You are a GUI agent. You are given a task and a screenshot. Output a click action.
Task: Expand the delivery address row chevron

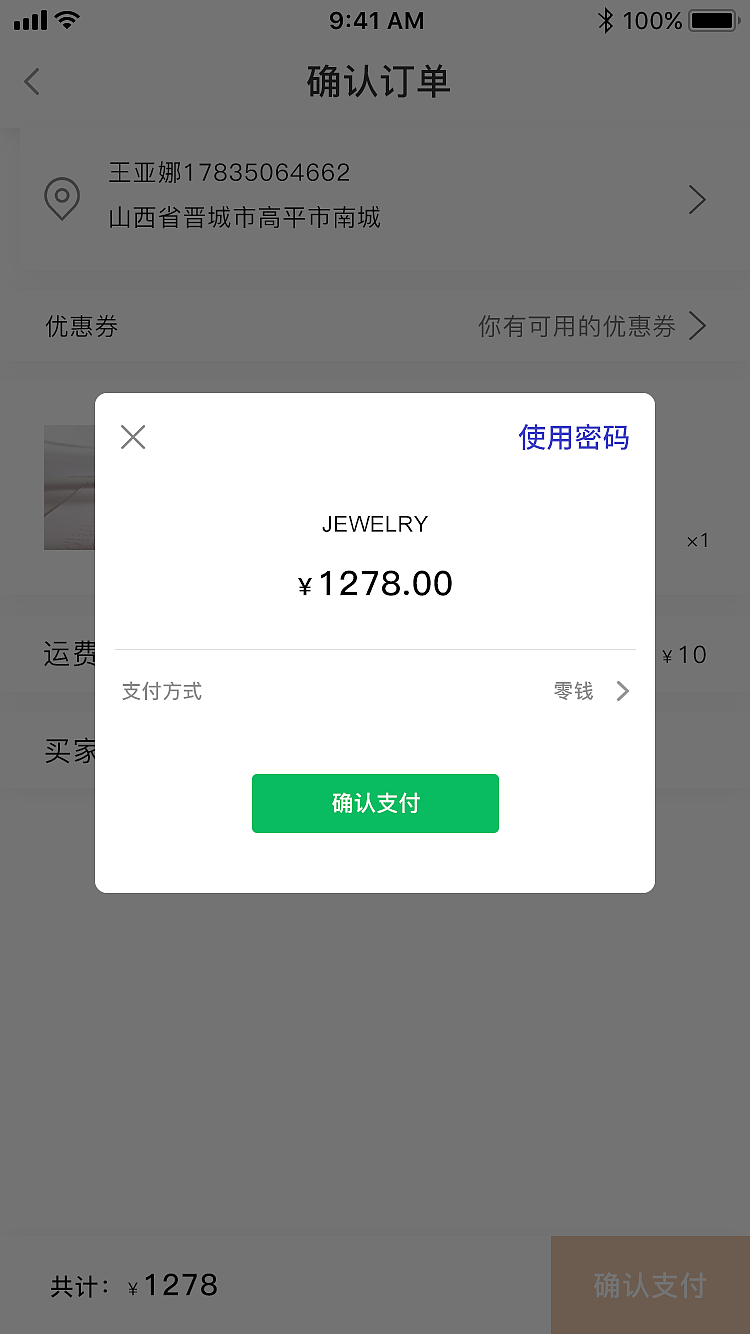click(697, 199)
